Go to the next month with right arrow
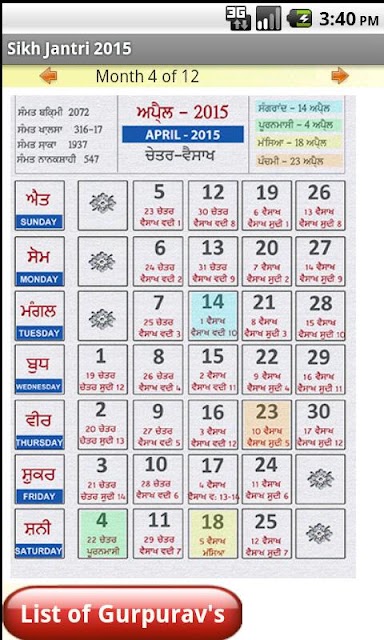Viewport: 384px width, 640px height. tap(340, 76)
